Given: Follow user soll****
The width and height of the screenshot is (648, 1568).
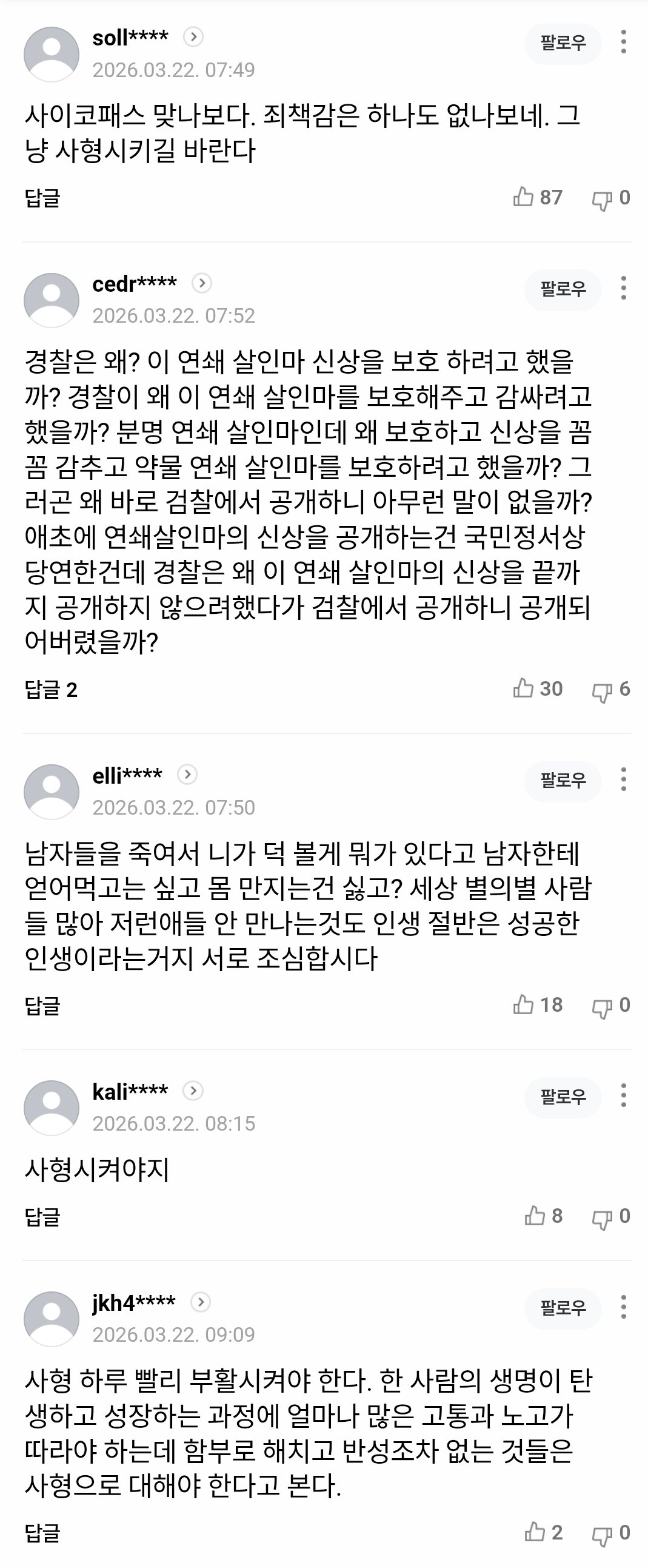Looking at the screenshot, I should (x=563, y=42).
